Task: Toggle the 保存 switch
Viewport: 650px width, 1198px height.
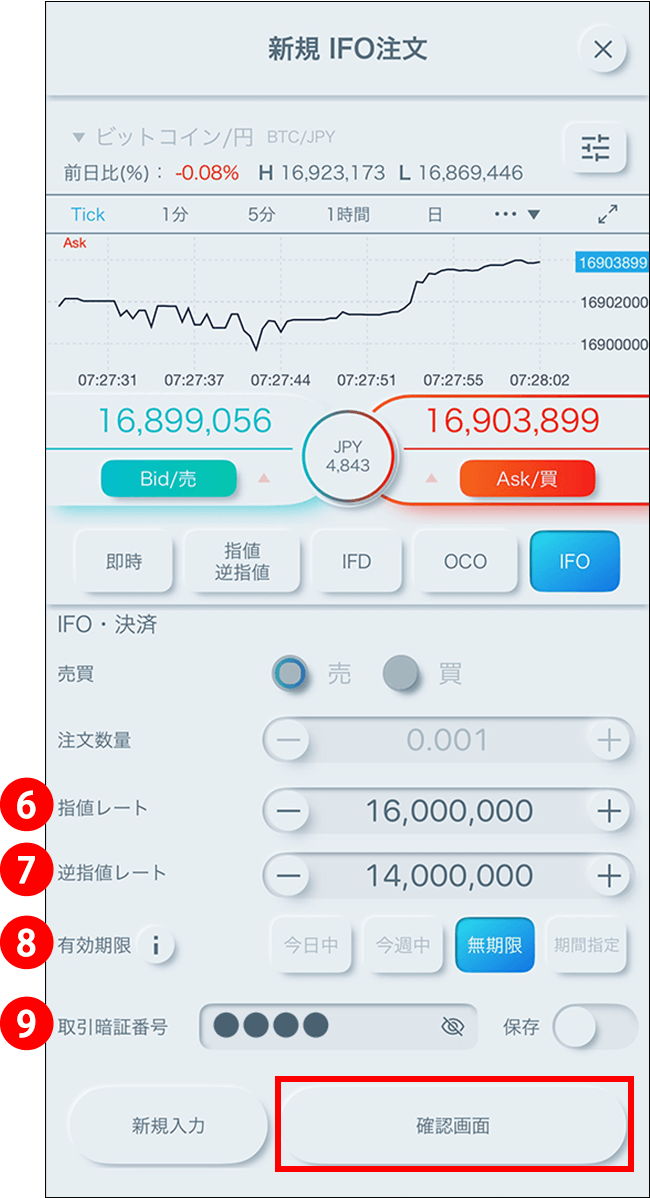Action: (x=595, y=1026)
